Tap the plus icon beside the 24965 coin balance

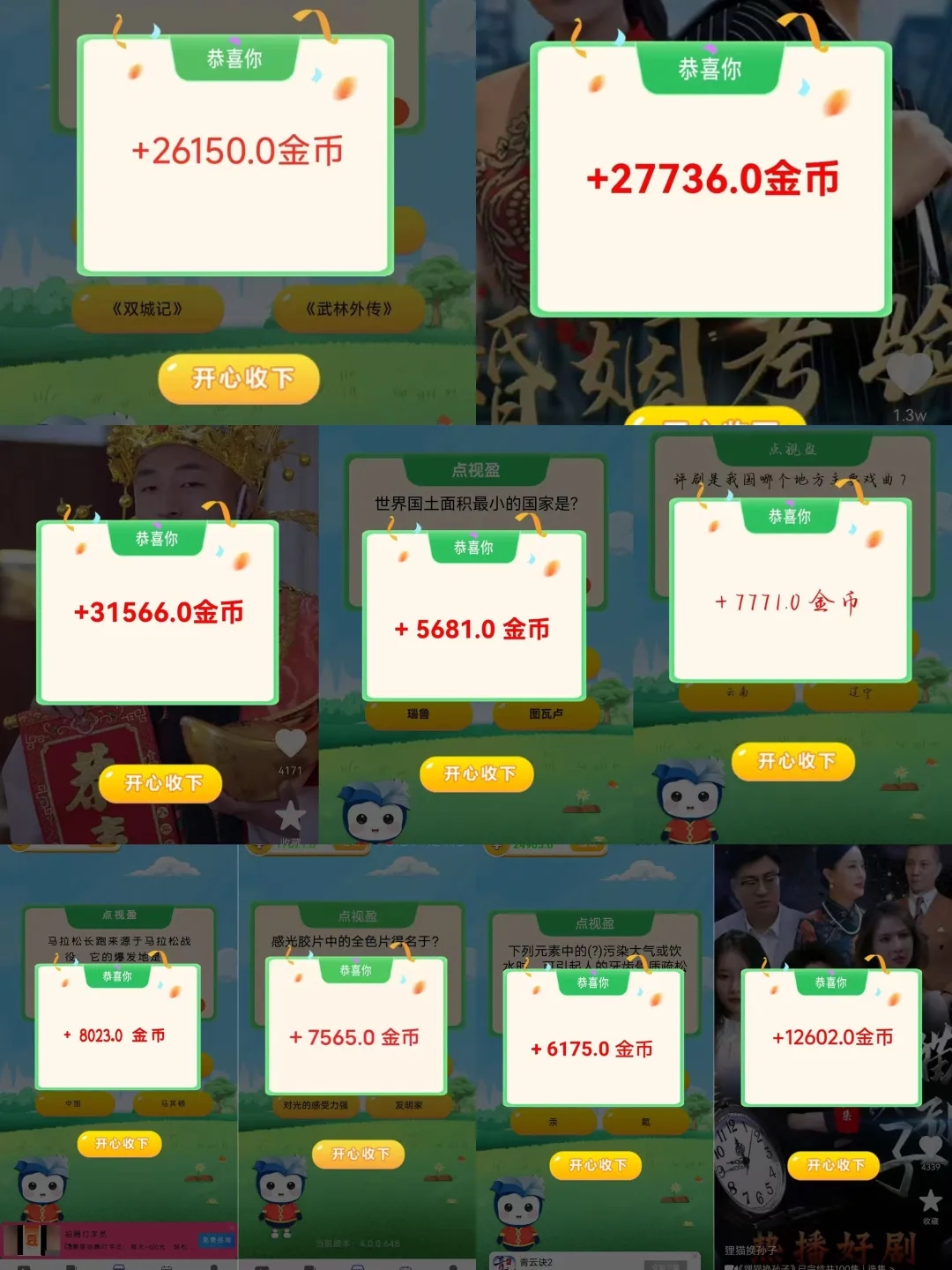click(x=495, y=847)
